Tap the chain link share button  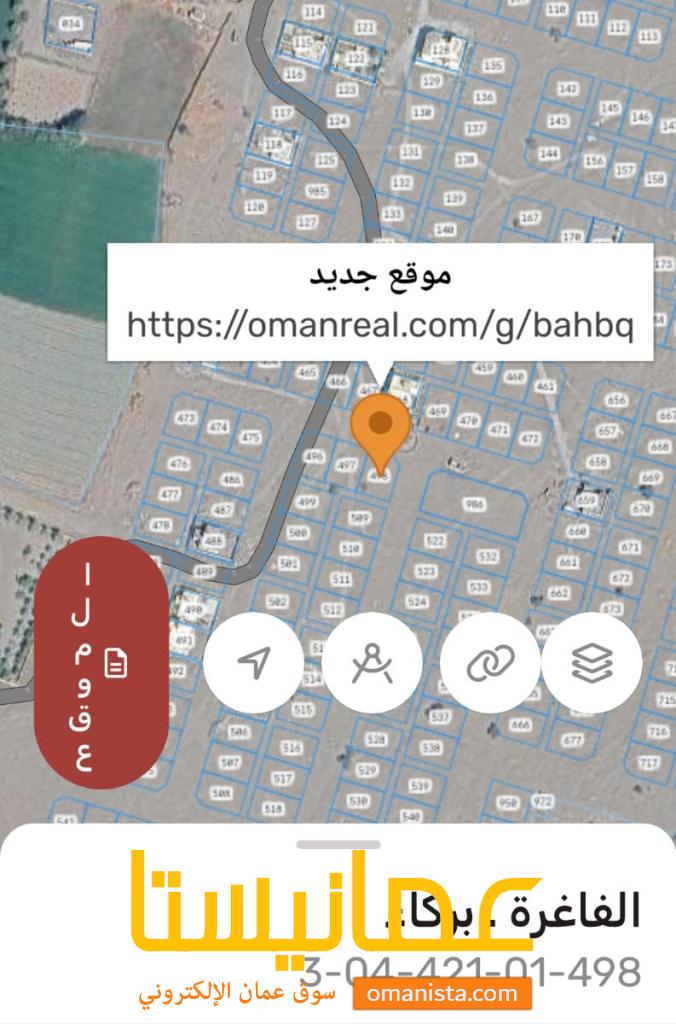(491, 662)
